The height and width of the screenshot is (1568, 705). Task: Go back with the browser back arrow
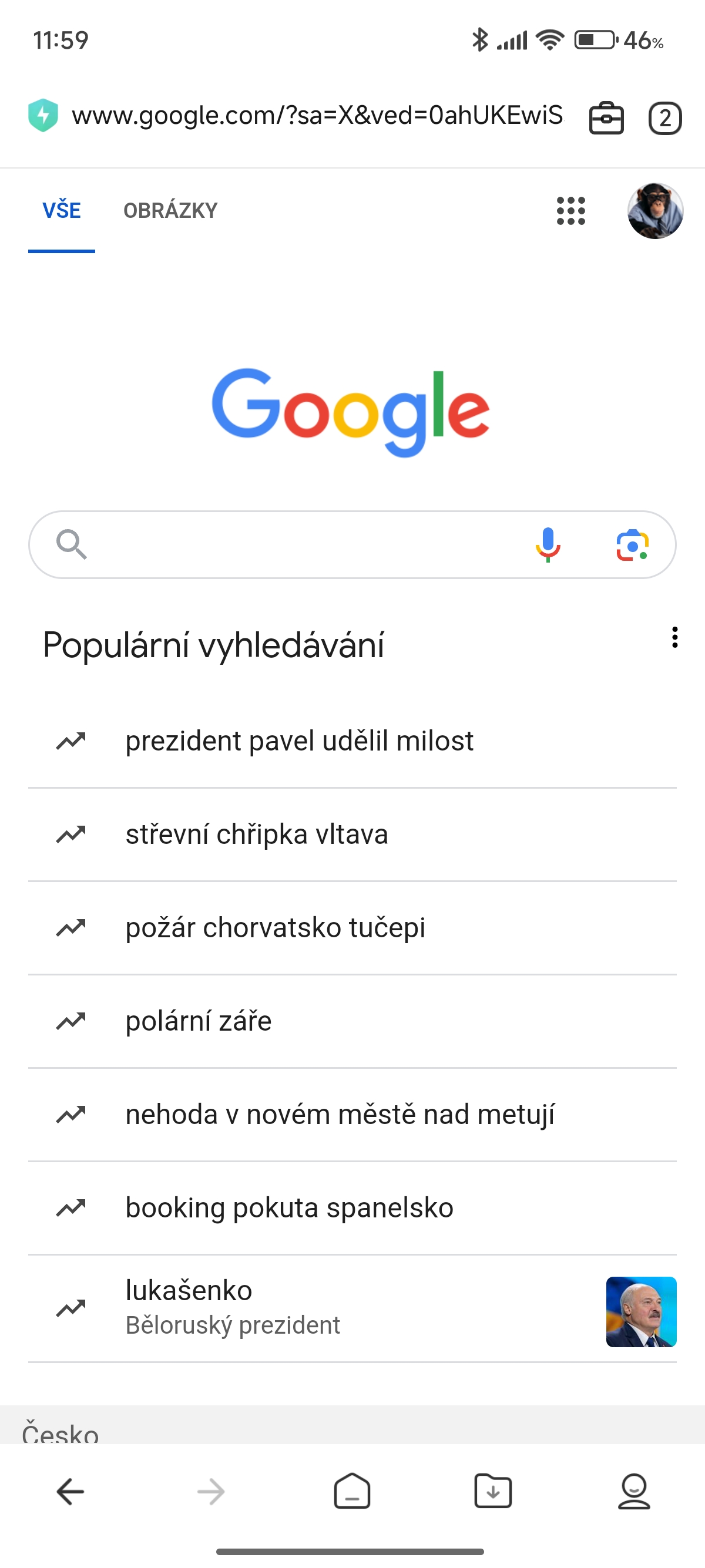click(70, 1491)
